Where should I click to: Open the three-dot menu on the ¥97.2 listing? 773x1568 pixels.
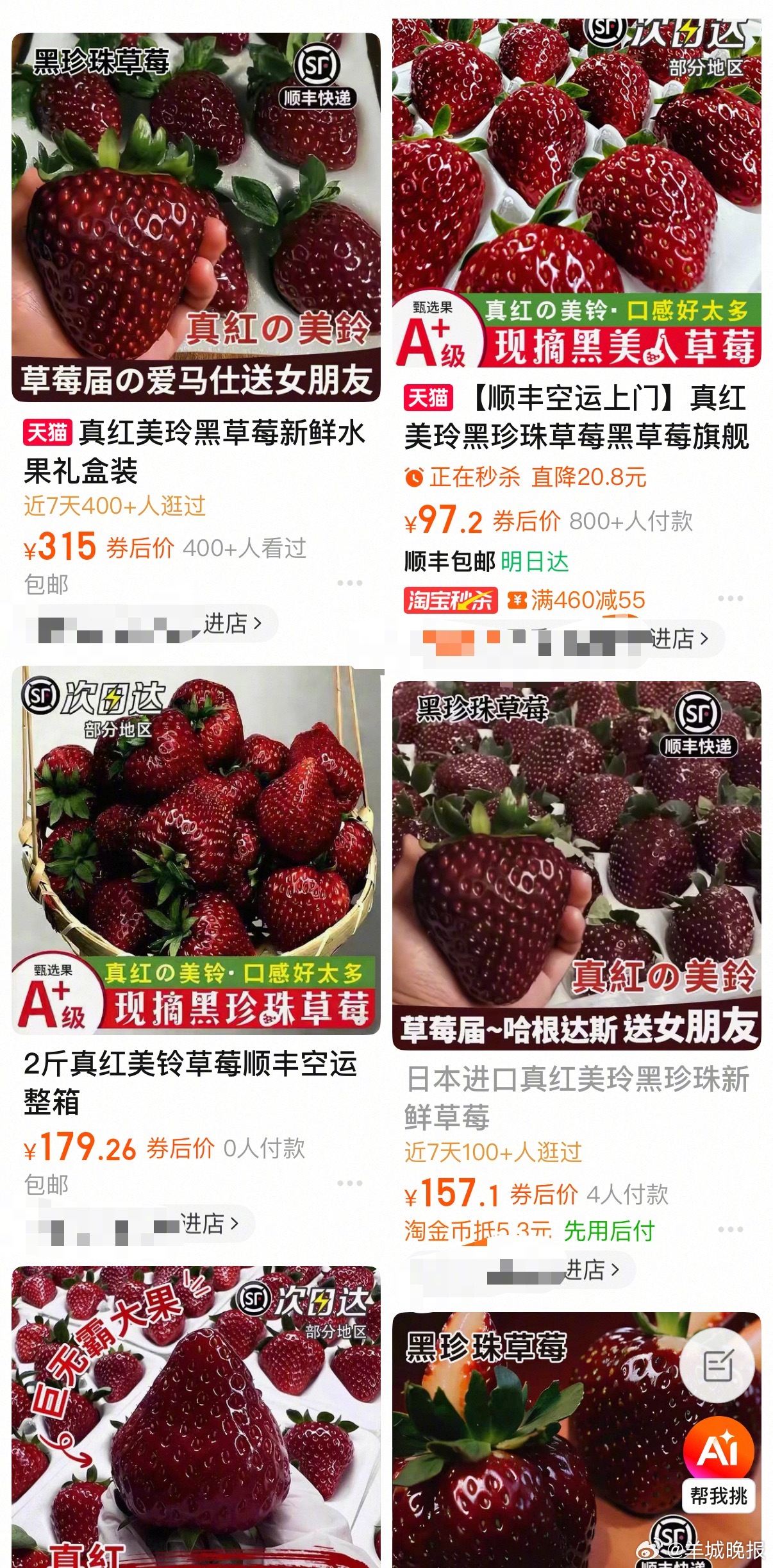[x=731, y=598]
